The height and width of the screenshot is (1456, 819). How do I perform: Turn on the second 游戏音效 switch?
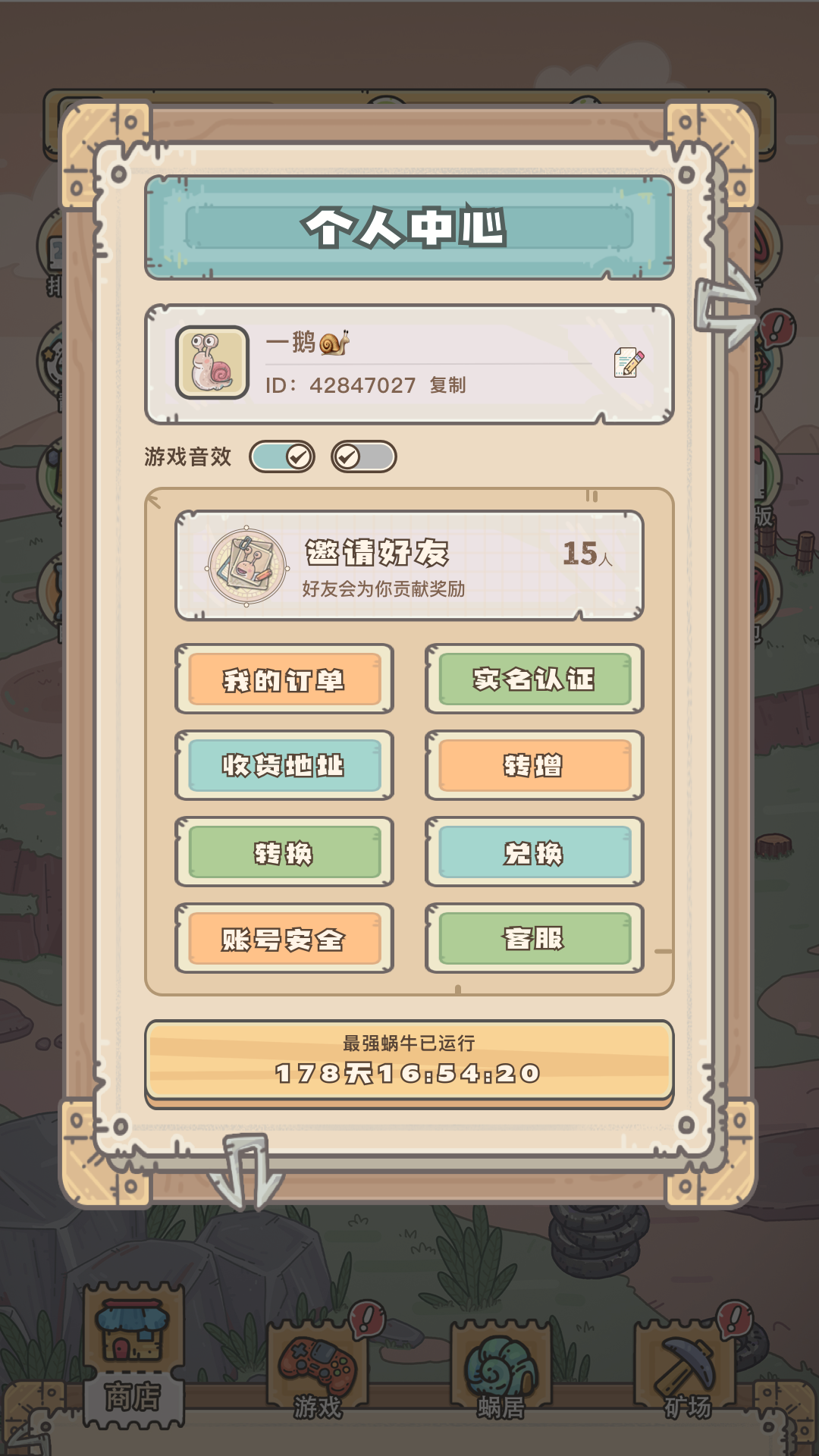363,457
